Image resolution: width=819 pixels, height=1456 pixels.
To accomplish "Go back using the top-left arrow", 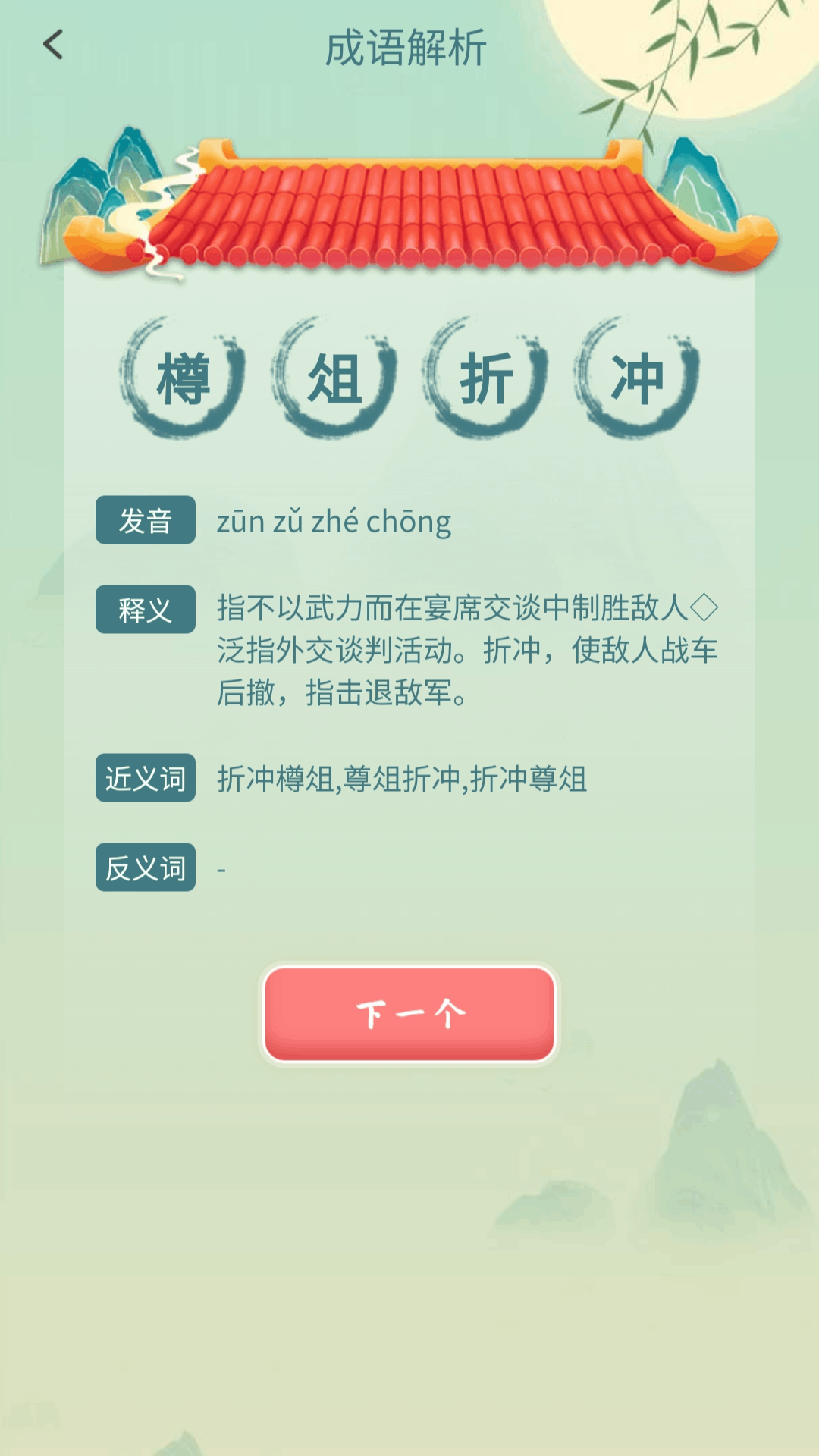I will tap(53, 45).
